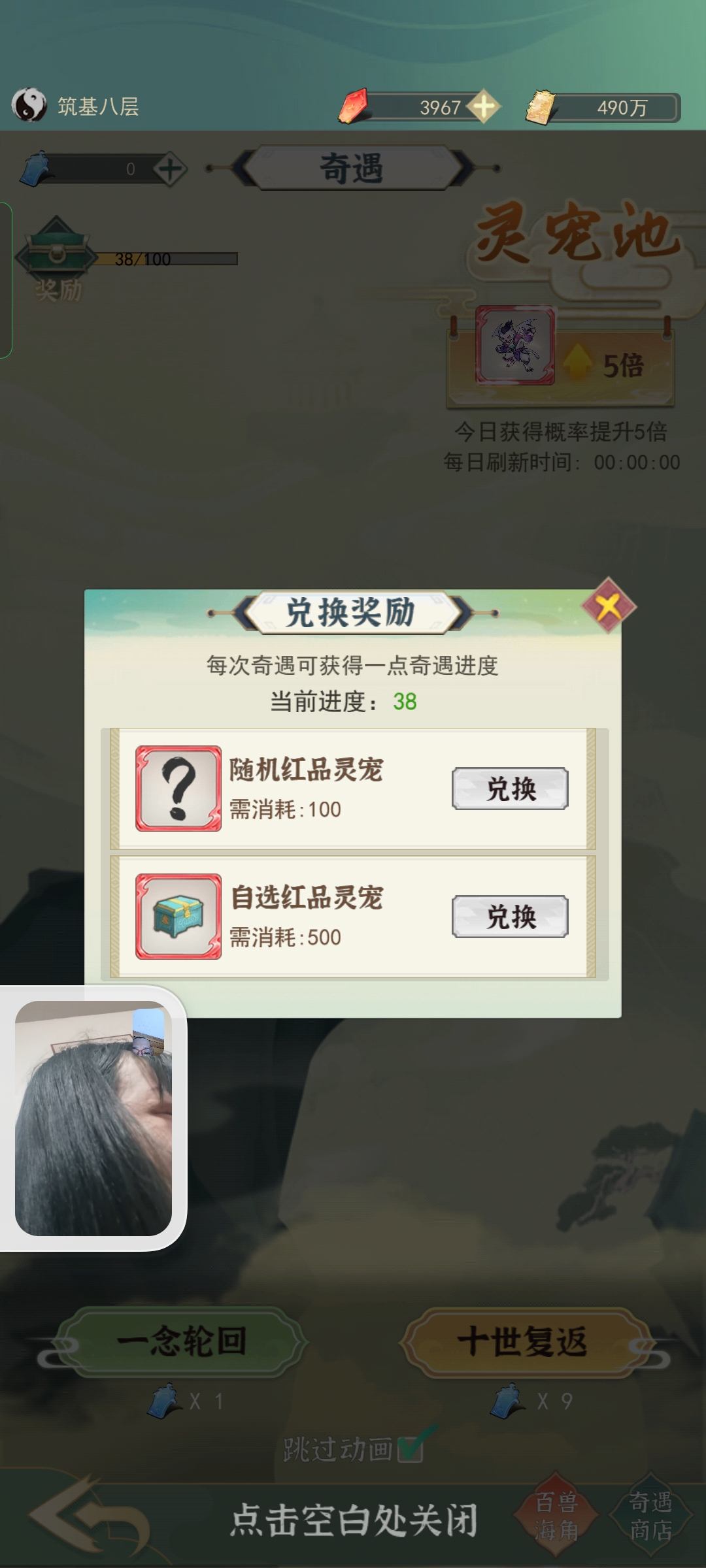Tap the self-select pet chest icon
Screen dimensions: 706x1568
coord(178,917)
